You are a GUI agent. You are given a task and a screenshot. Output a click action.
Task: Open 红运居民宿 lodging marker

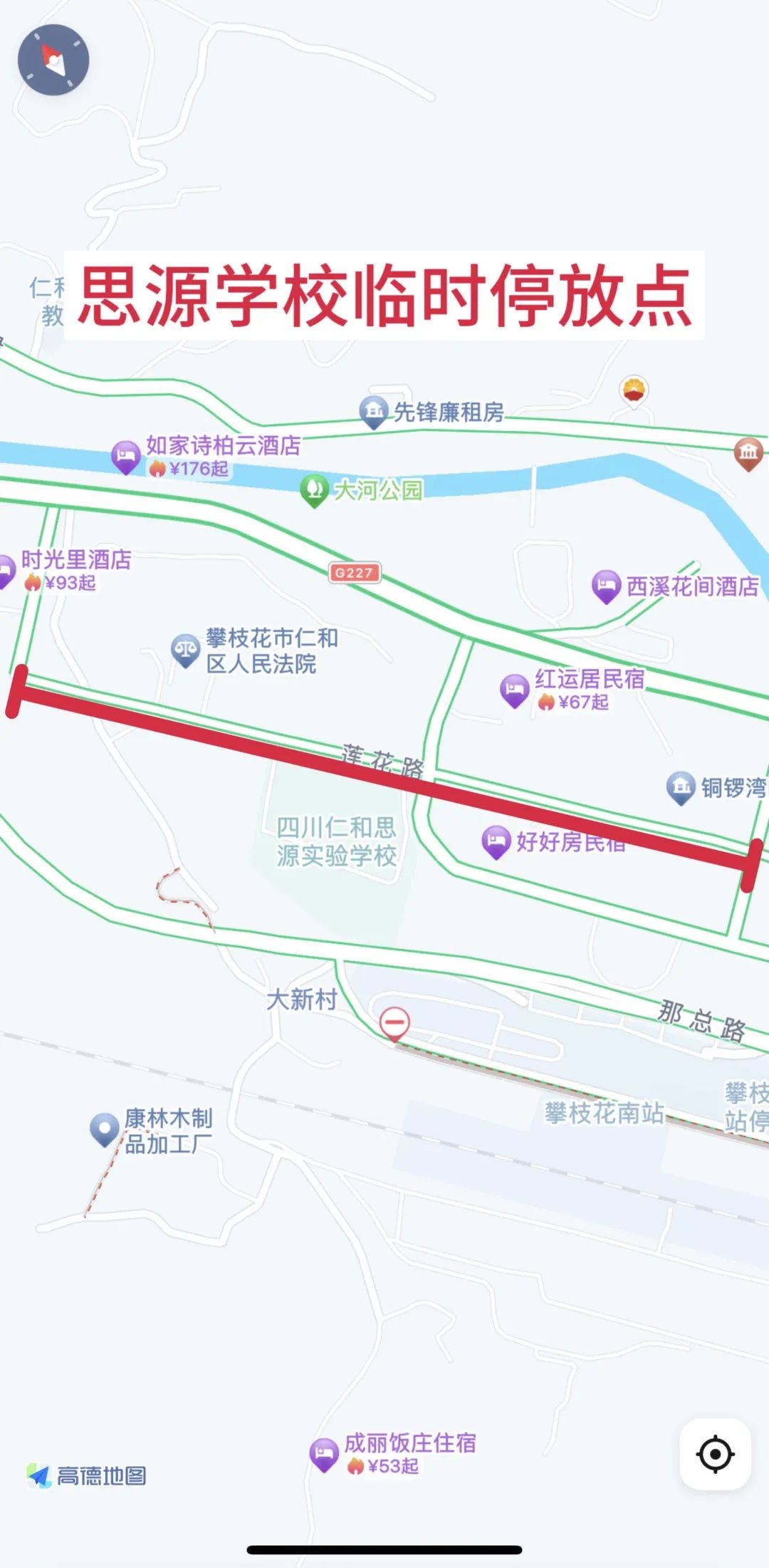(514, 690)
